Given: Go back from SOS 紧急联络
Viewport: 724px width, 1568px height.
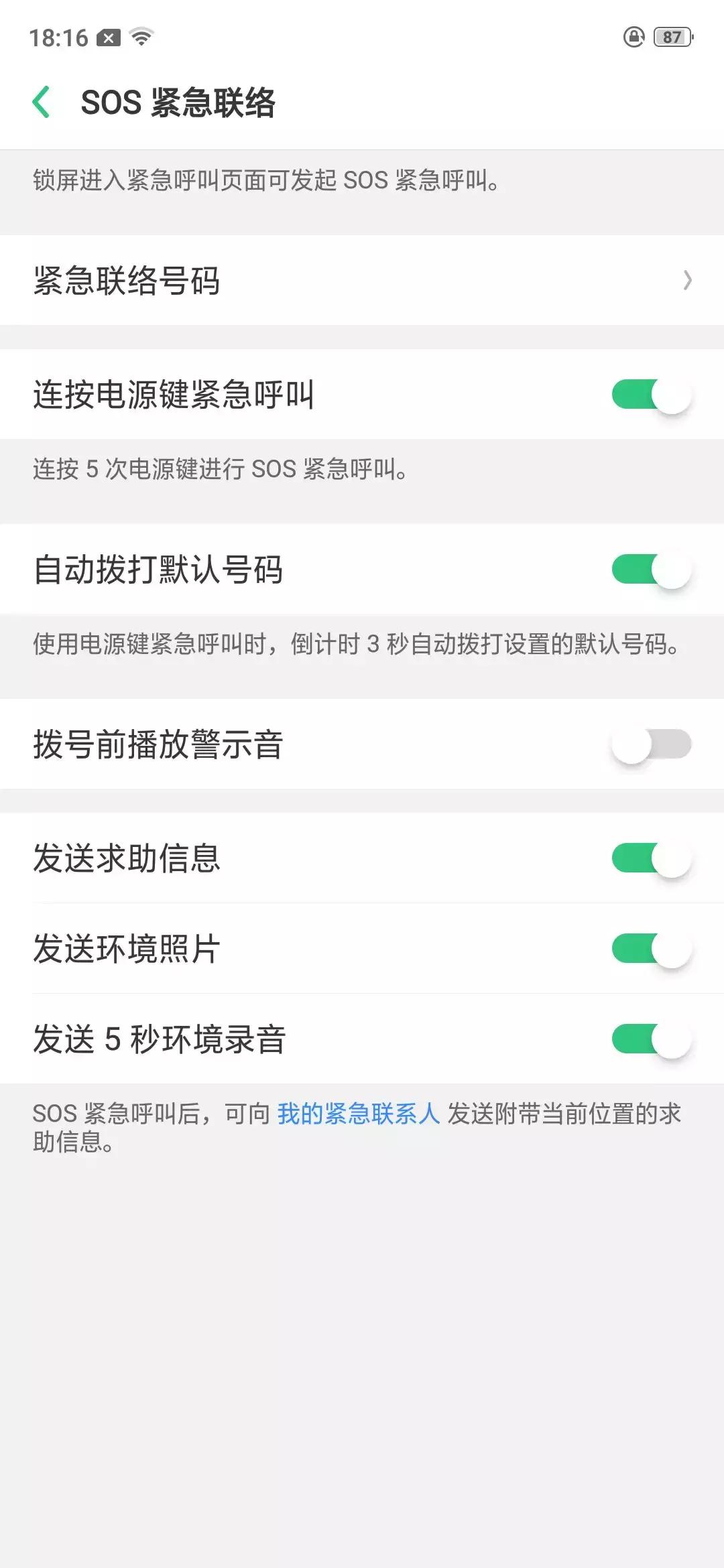Looking at the screenshot, I should tap(42, 103).
